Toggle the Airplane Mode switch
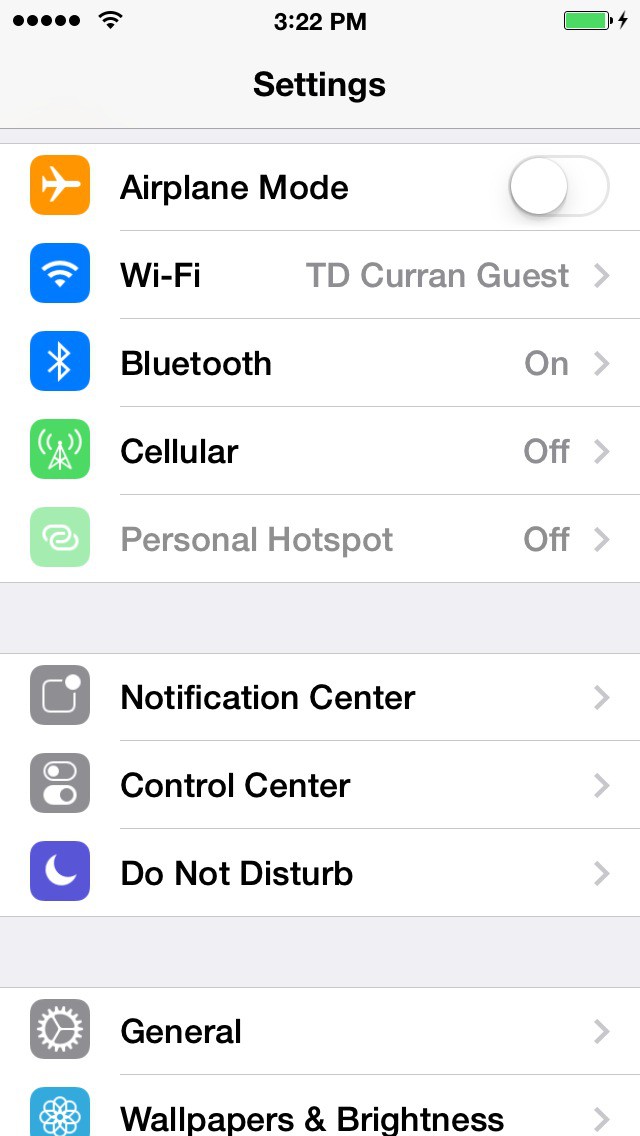 (559, 186)
